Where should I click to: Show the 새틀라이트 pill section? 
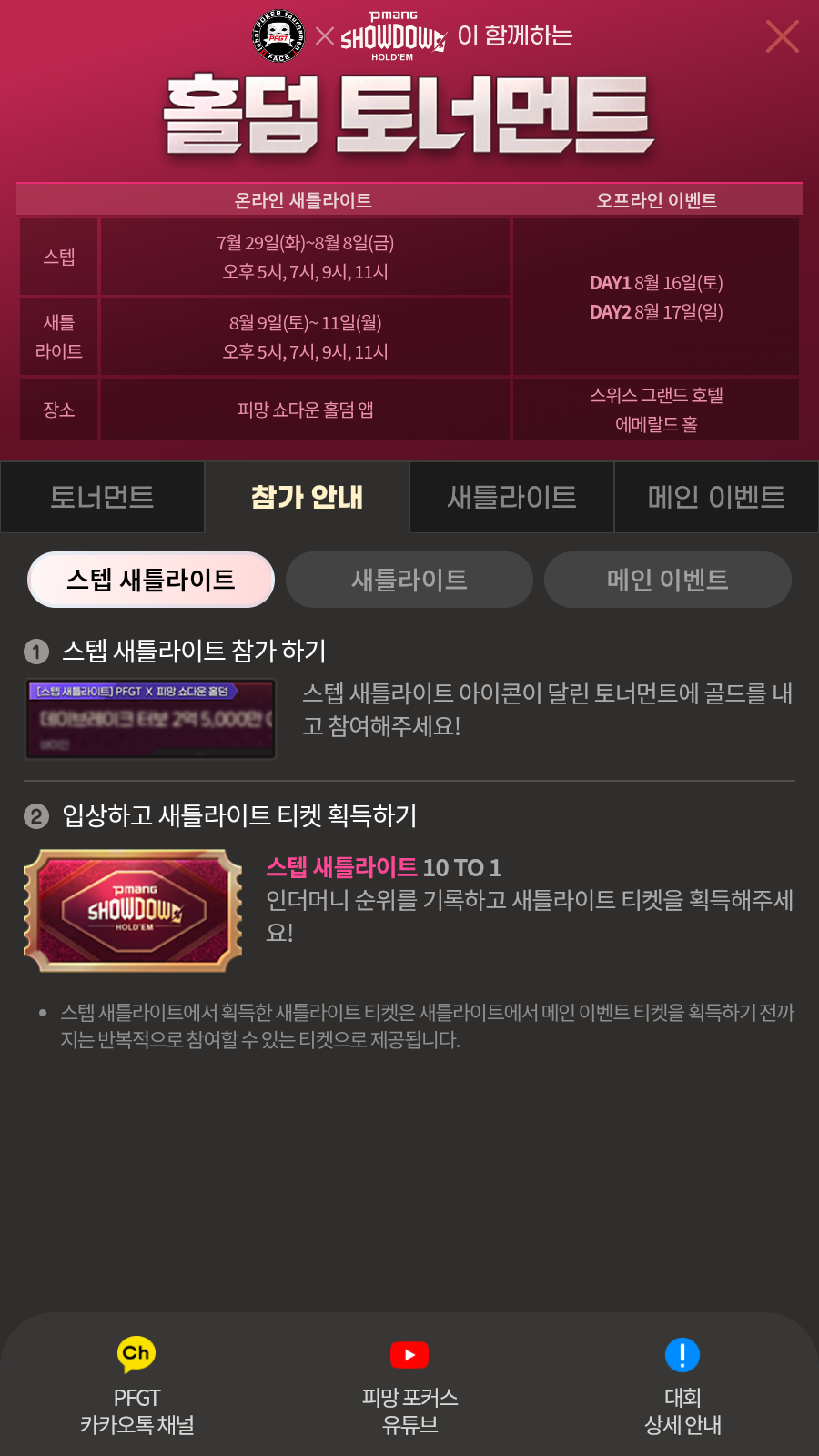(409, 580)
